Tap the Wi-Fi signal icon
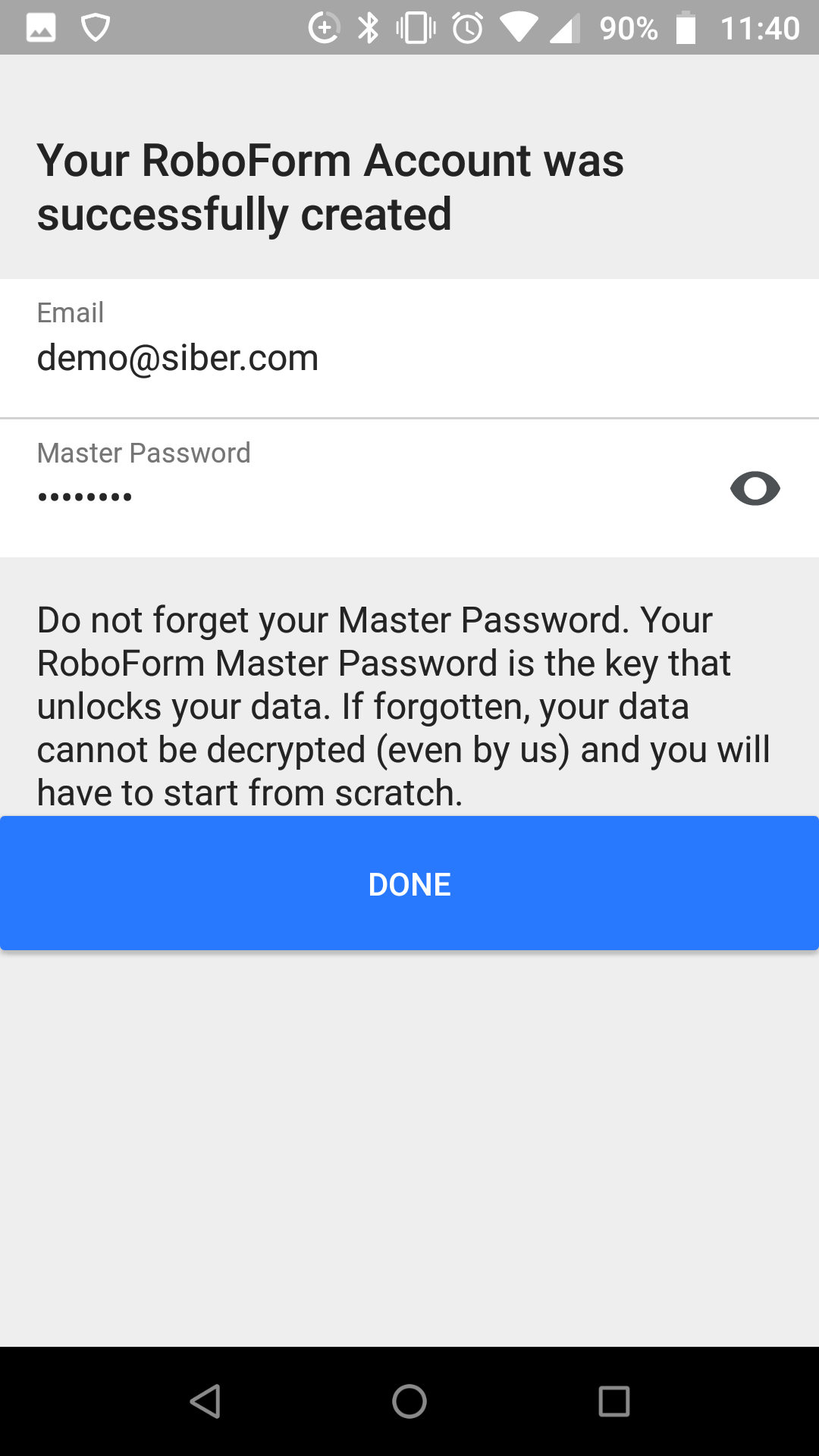819x1456 pixels. point(521,27)
